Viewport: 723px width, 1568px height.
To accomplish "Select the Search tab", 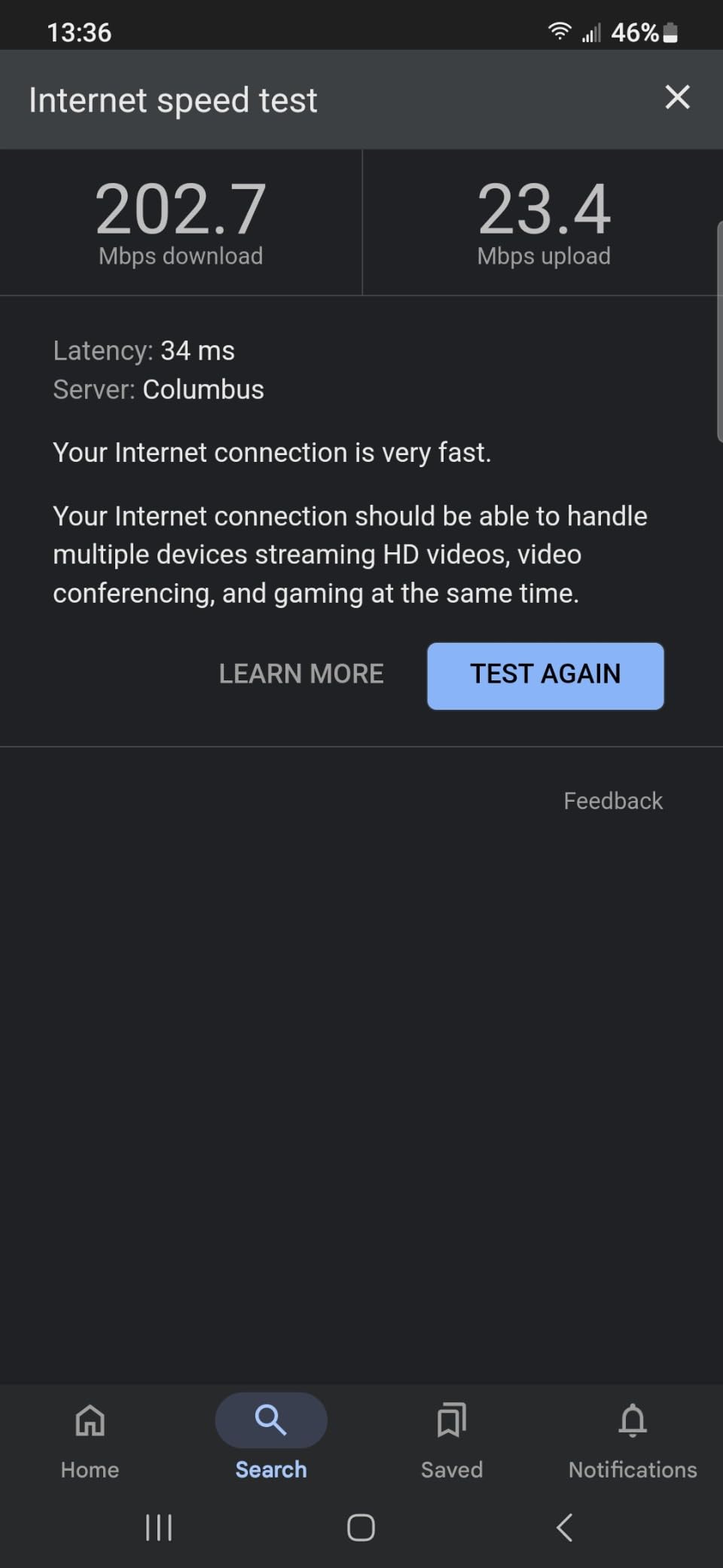I will [271, 1439].
